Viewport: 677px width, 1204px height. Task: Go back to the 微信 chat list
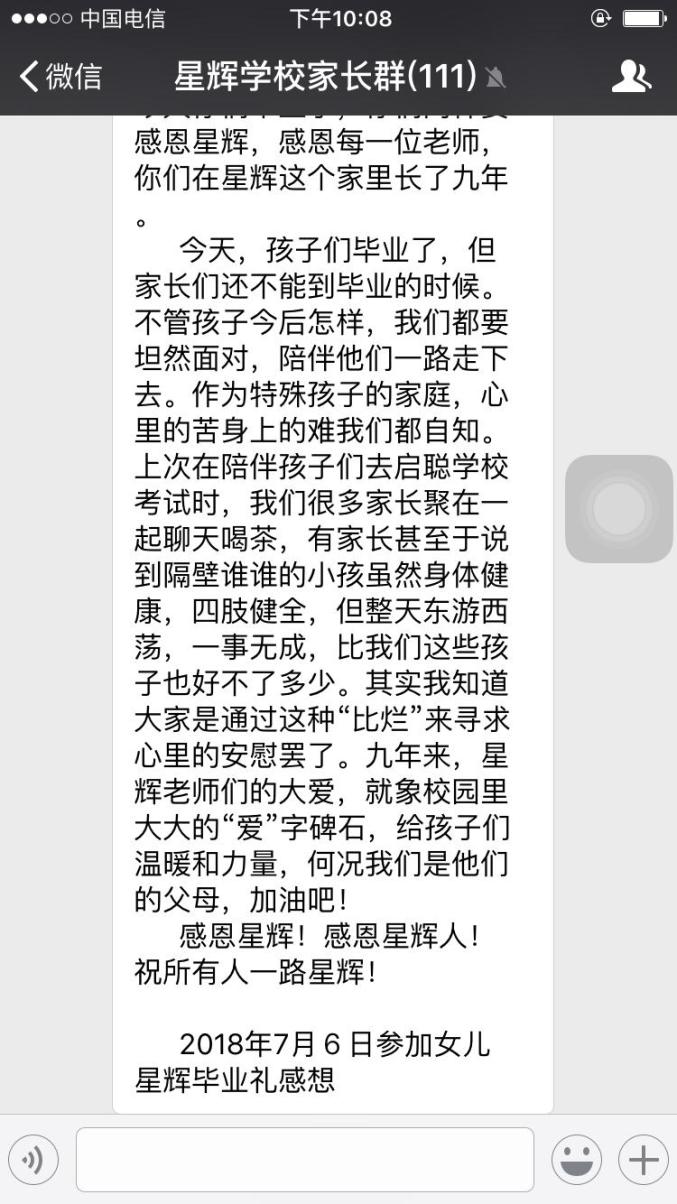point(60,76)
